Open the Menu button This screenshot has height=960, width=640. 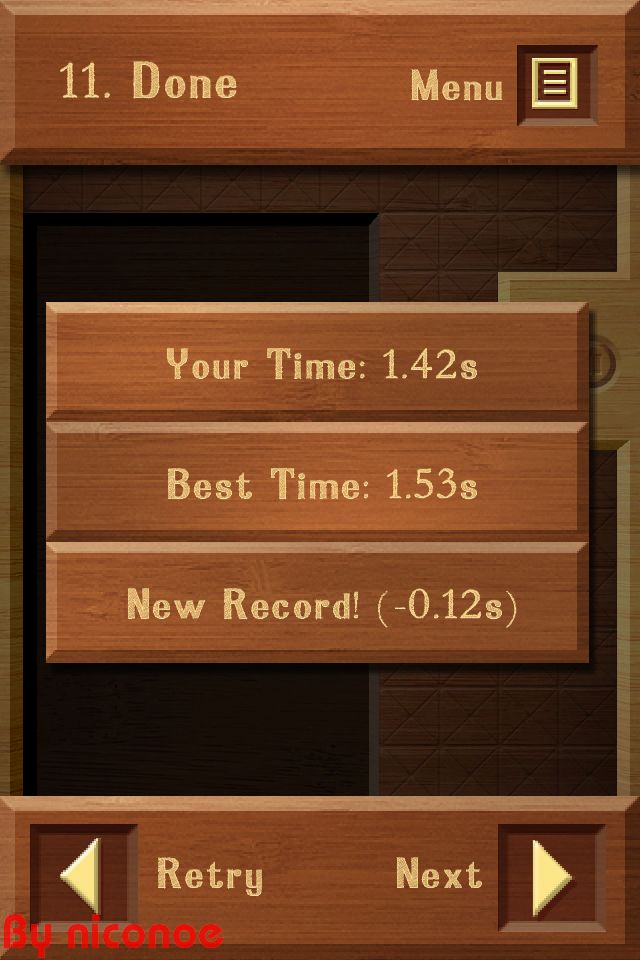click(556, 84)
